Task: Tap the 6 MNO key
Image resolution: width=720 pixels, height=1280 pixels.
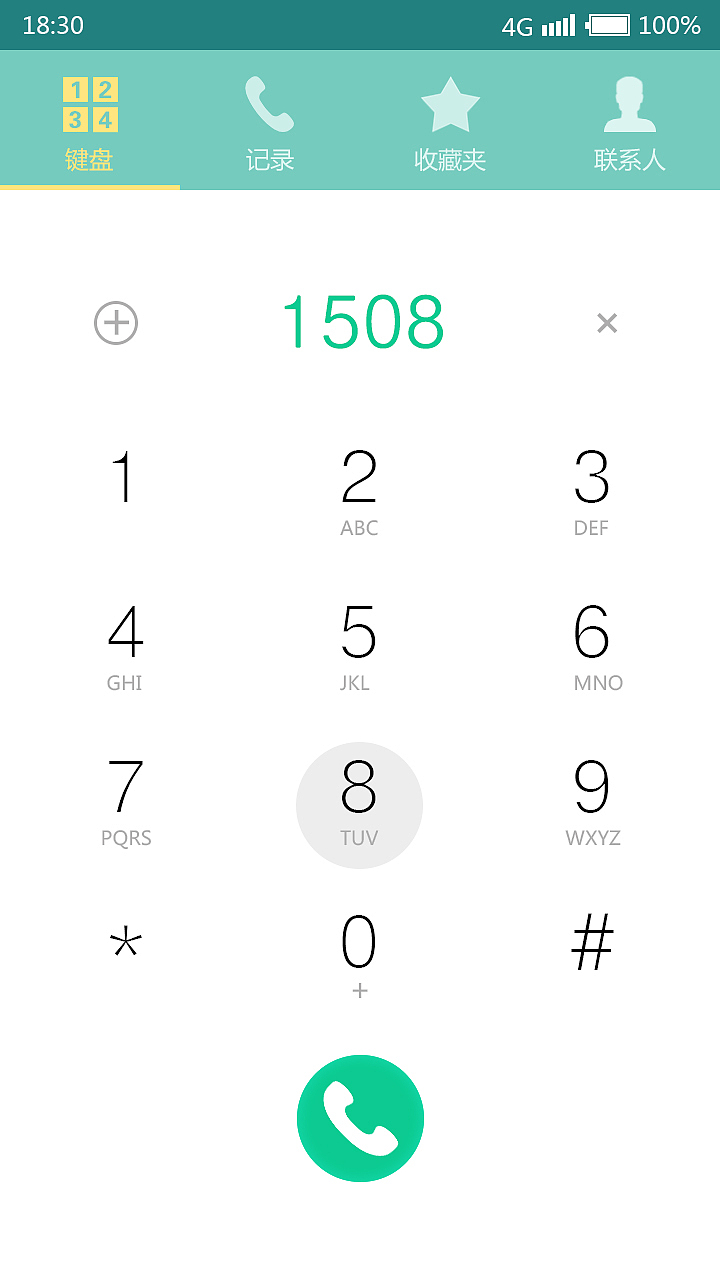Action: pos(593,645)
